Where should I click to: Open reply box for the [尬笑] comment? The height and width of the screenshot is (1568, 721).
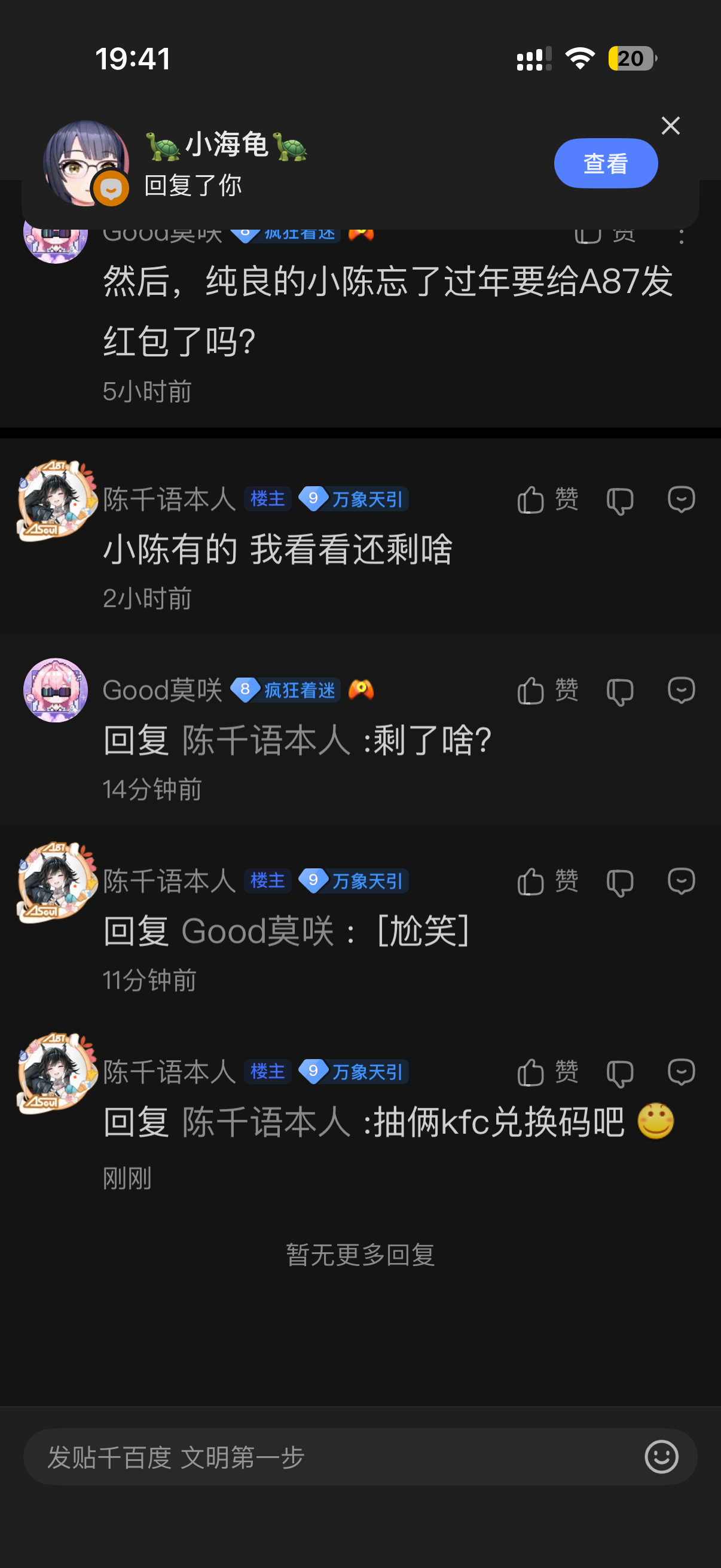681,881
